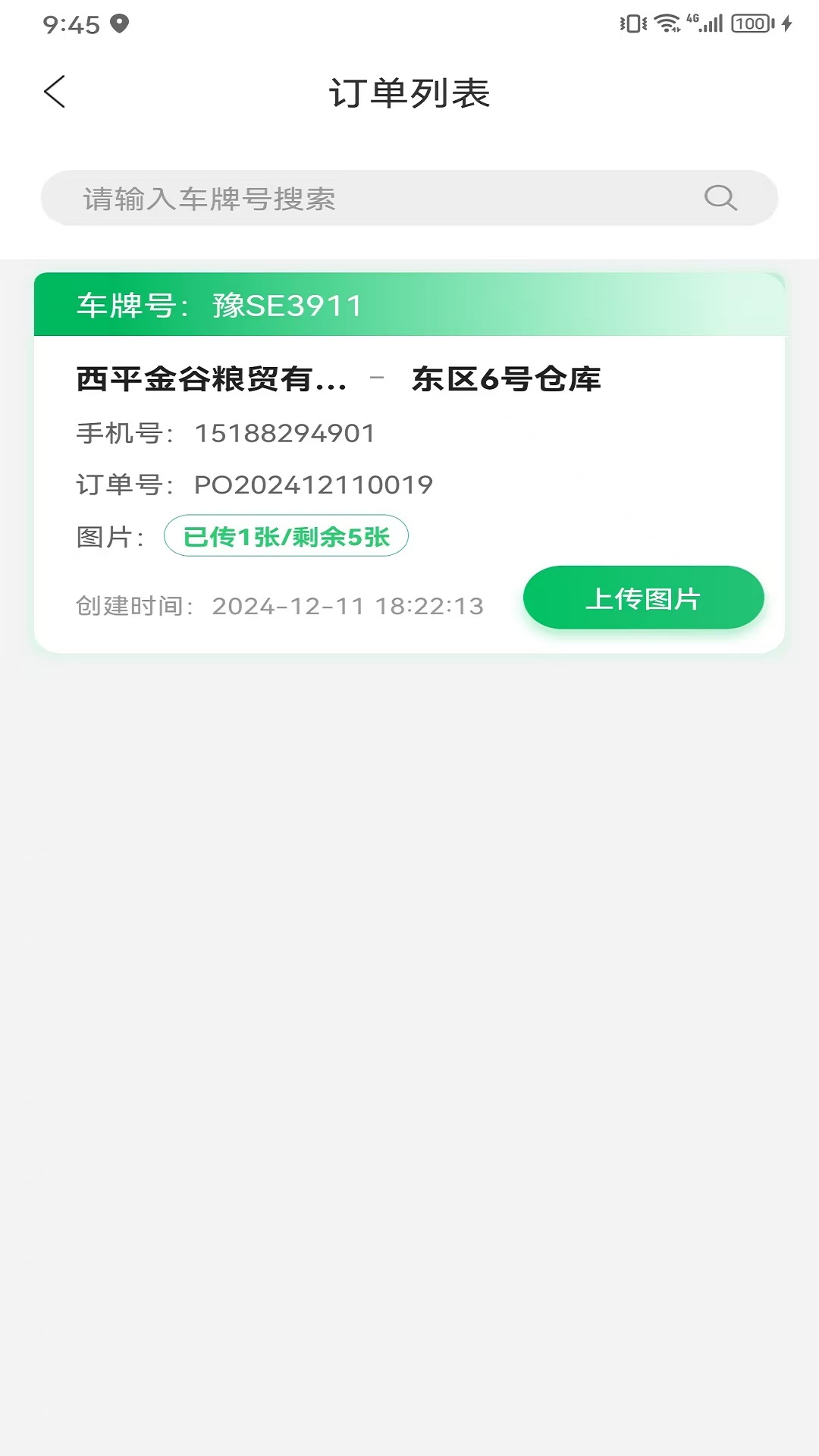
Task: Click the charging lightning icon
Action: (786, 21)
